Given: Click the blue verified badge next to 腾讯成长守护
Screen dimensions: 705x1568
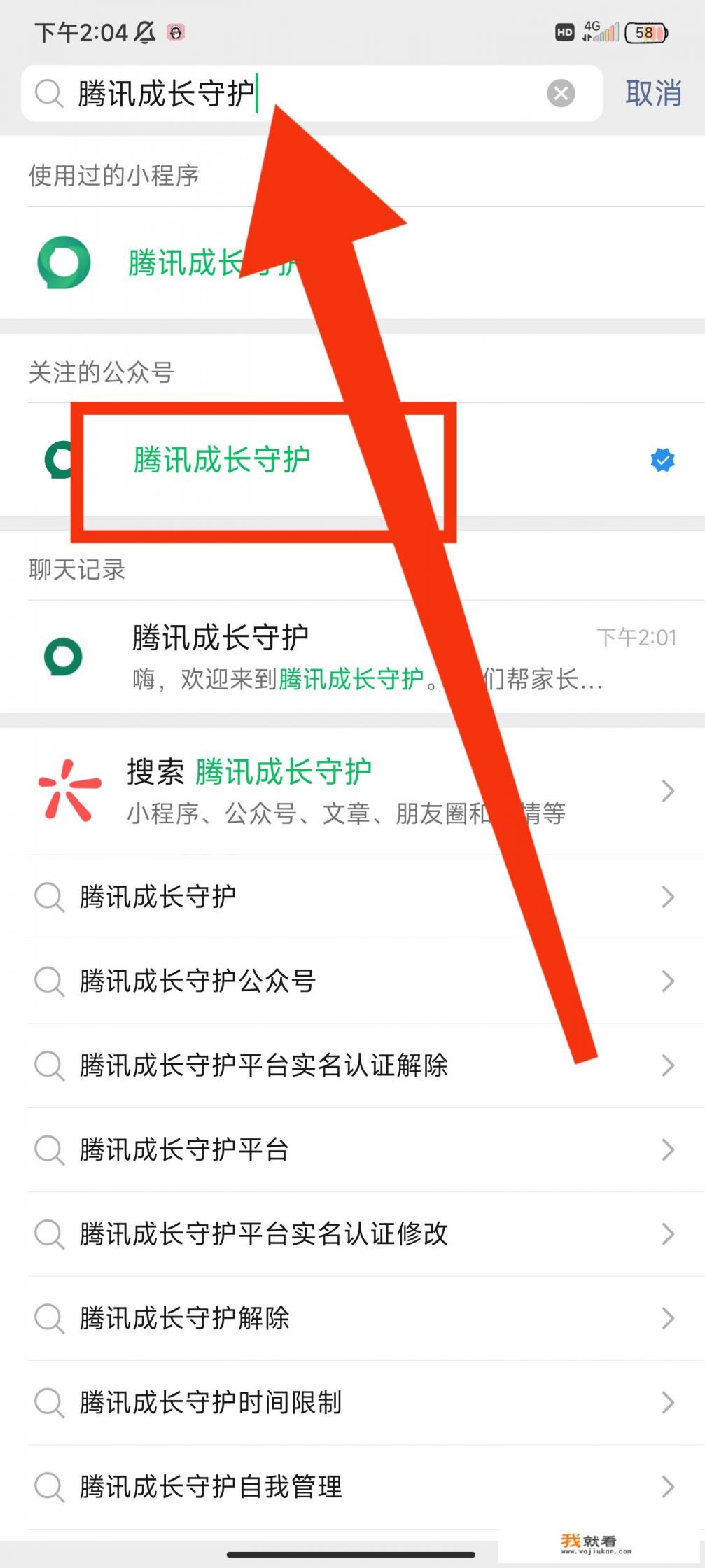Looking at the screenshot, I should tap(662, 460).
